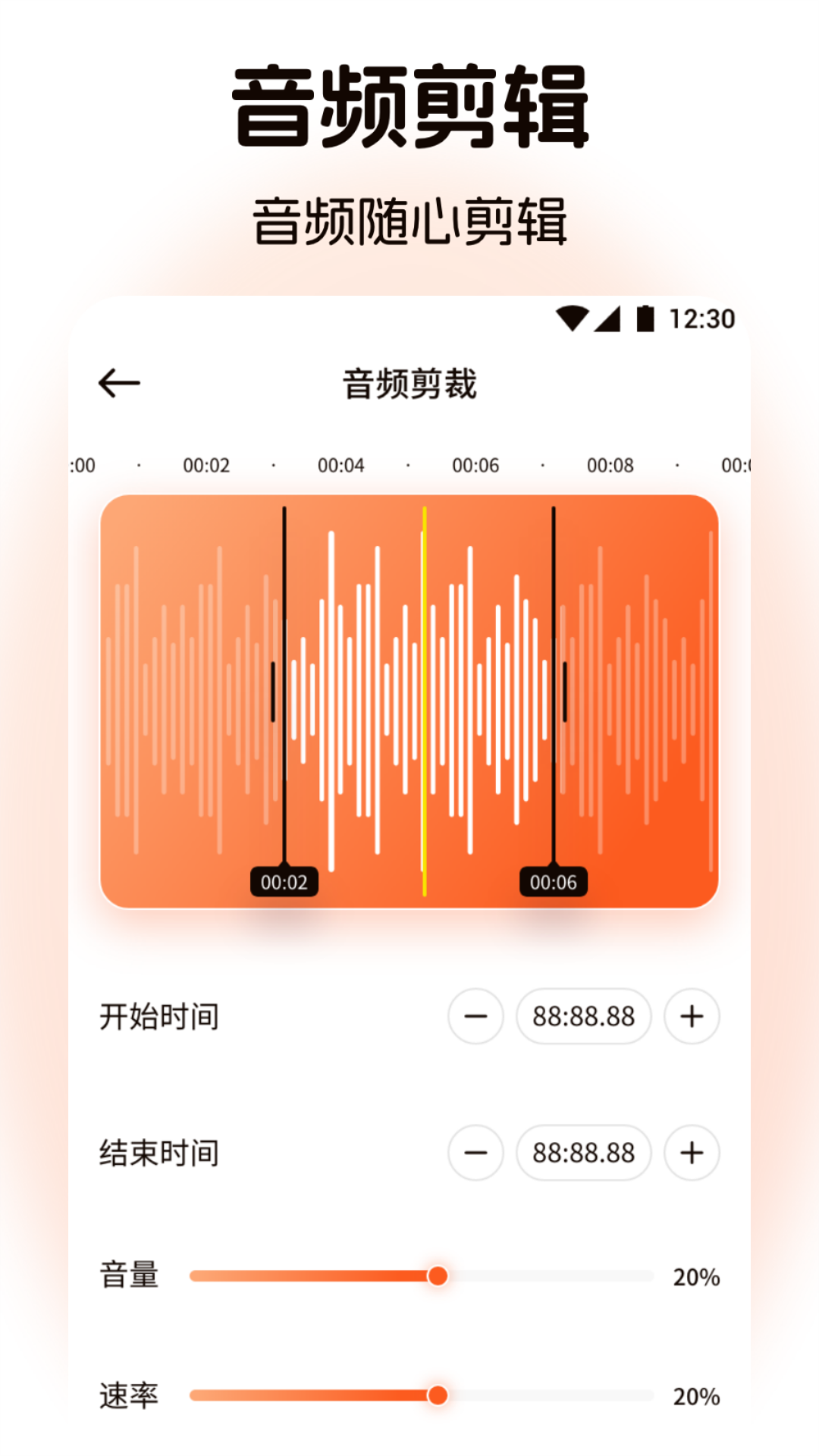Click the minus icon beside end time

[475, 1152]
